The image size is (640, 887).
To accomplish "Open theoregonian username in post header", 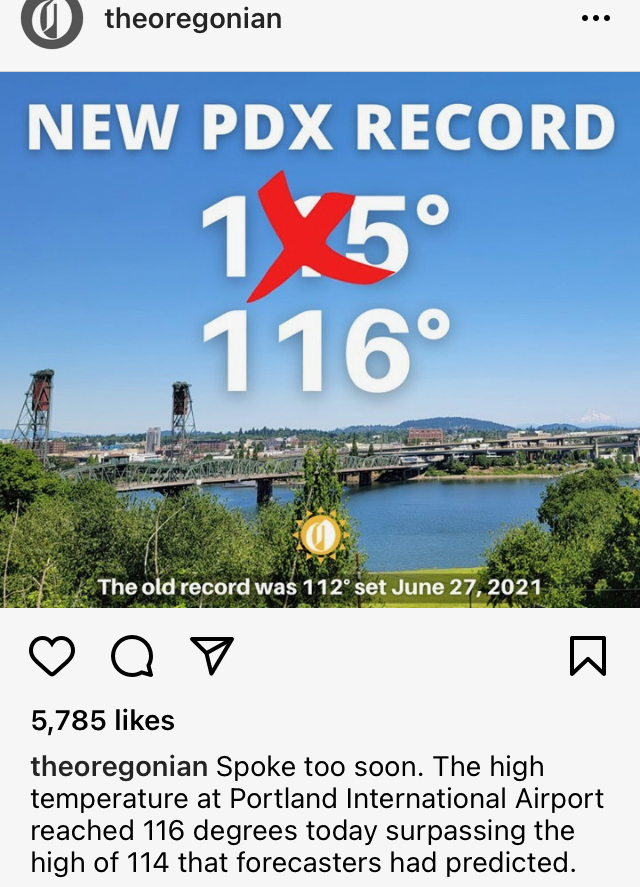I will [193, 19].
